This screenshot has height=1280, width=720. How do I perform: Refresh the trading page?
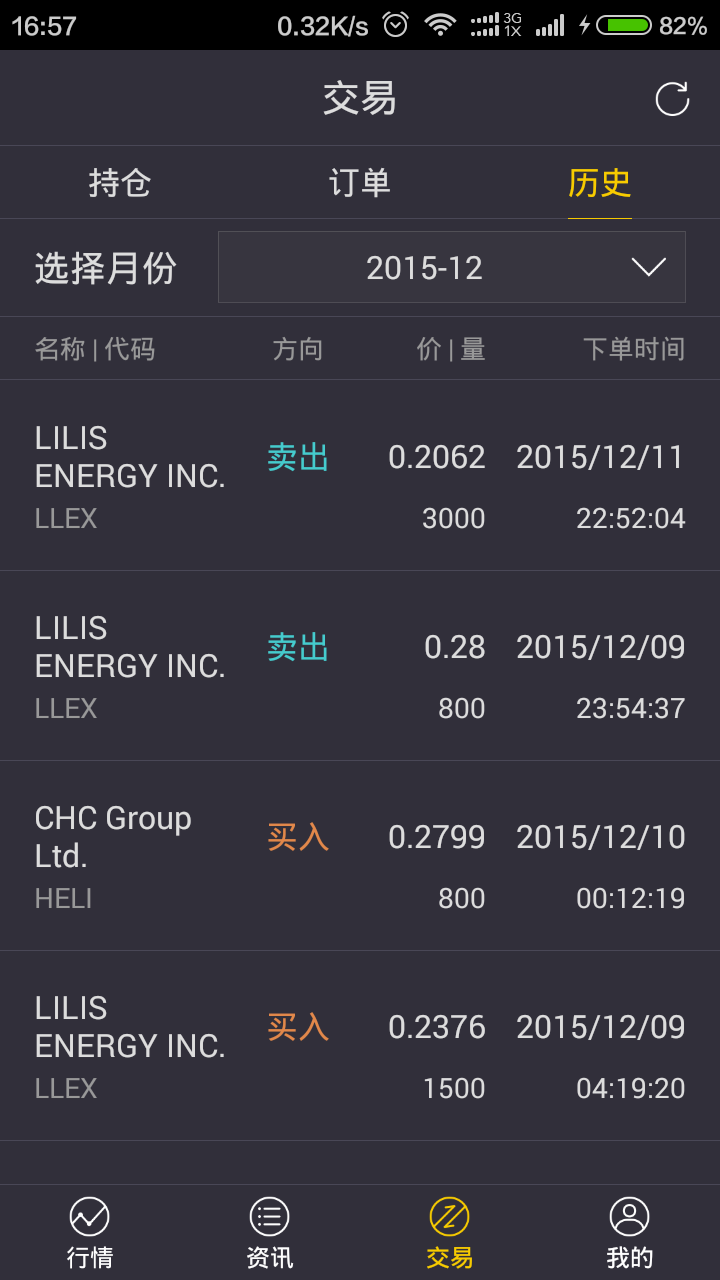click(672, 99)
